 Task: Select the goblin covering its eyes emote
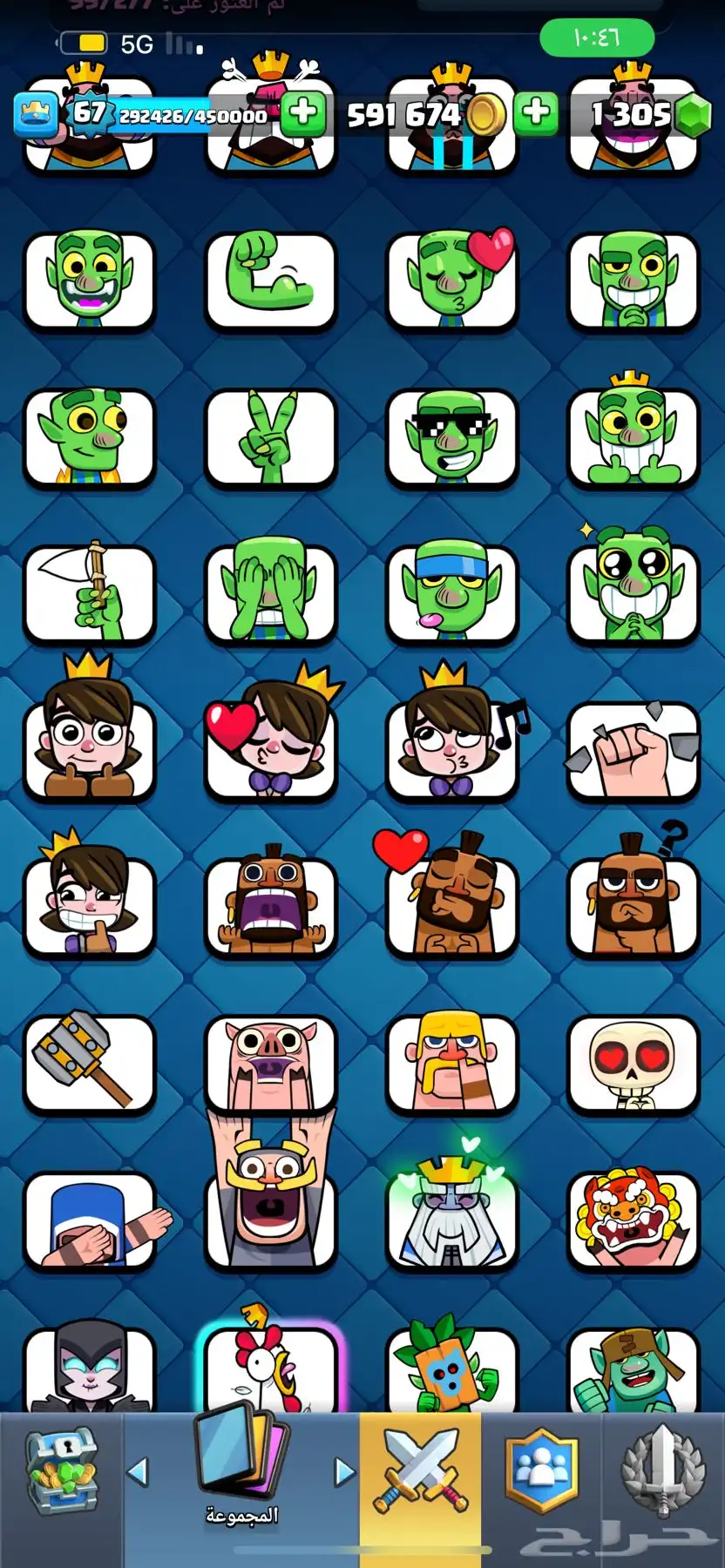point(270,592)
